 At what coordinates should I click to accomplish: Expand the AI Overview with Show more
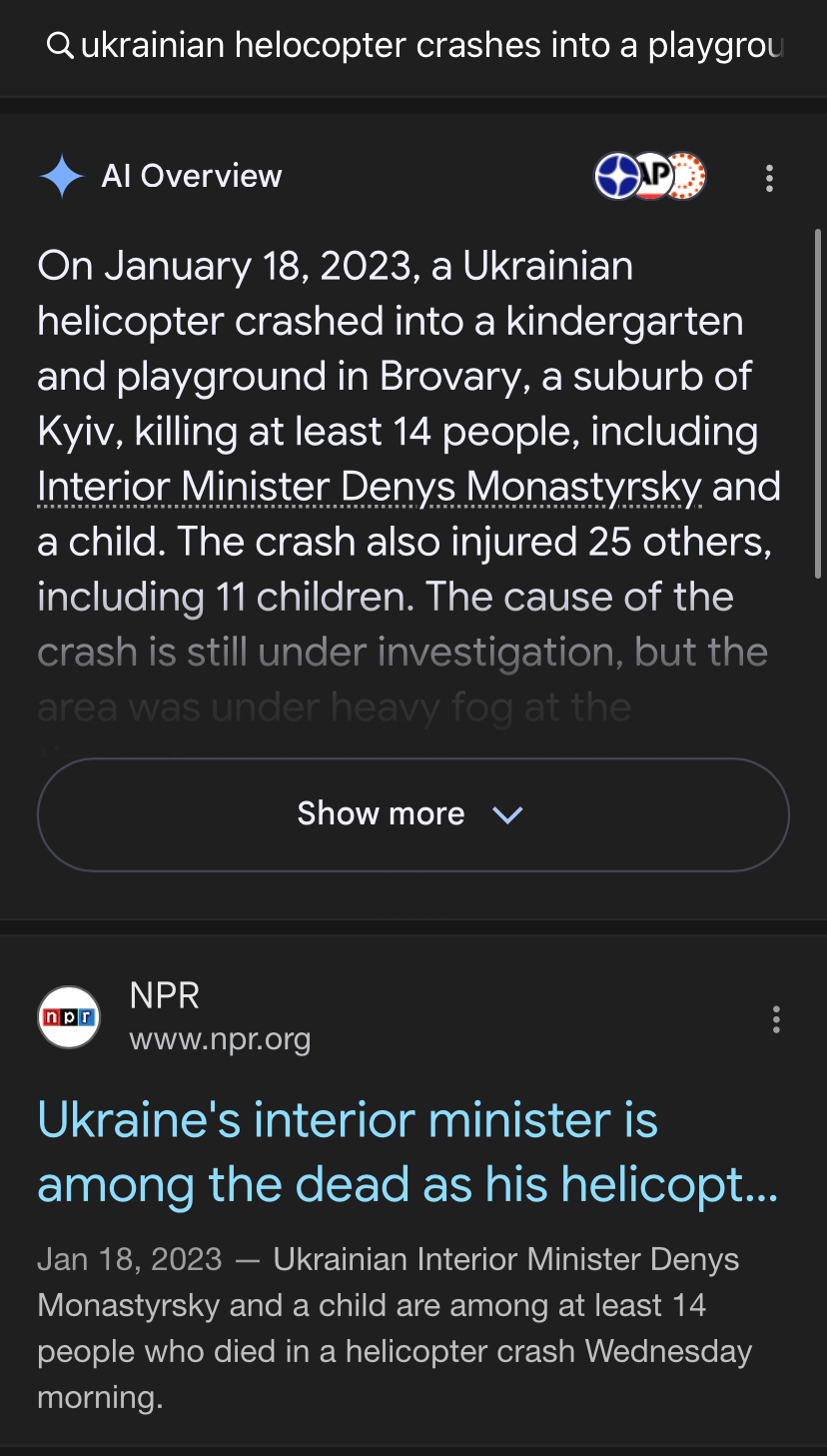(413, 814)
